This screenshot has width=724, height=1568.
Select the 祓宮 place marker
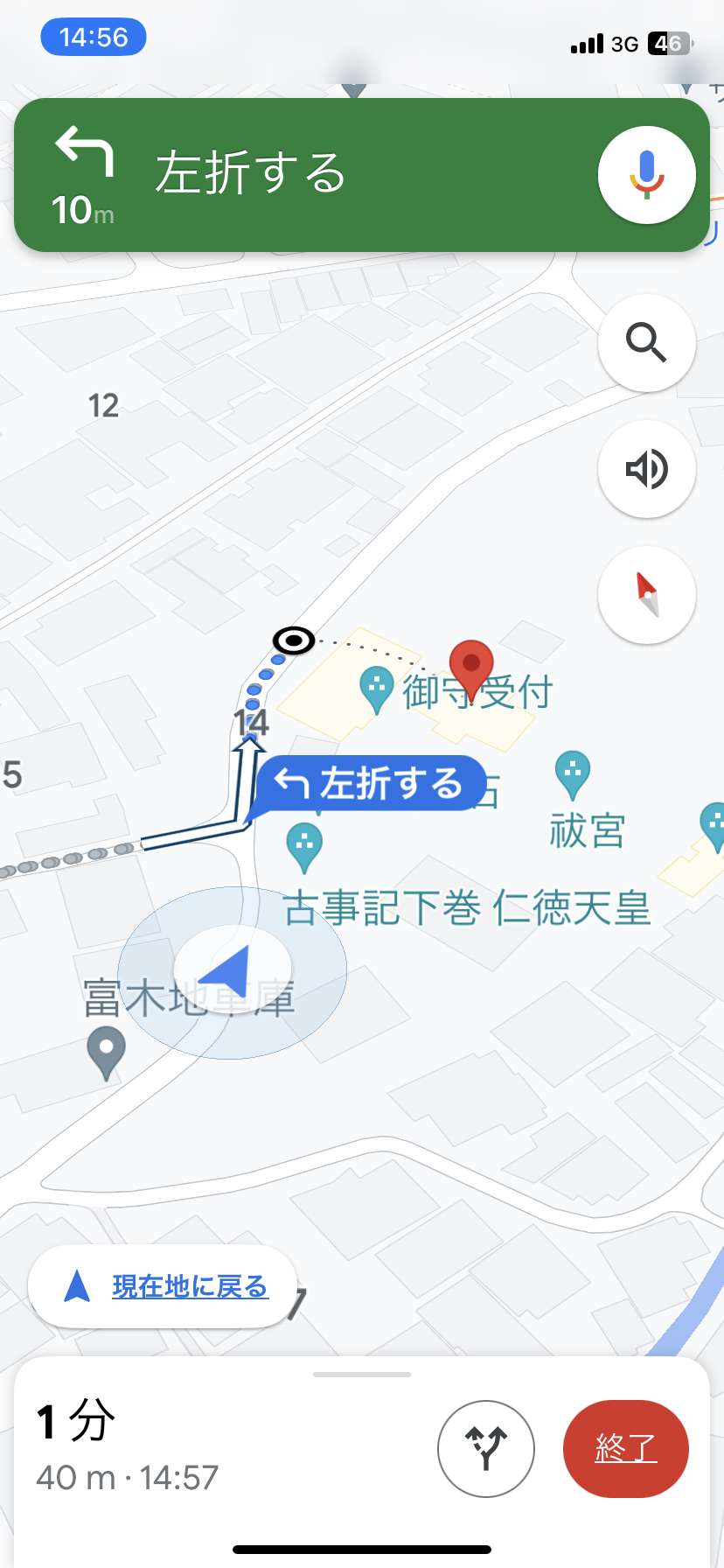pos(572,775)
